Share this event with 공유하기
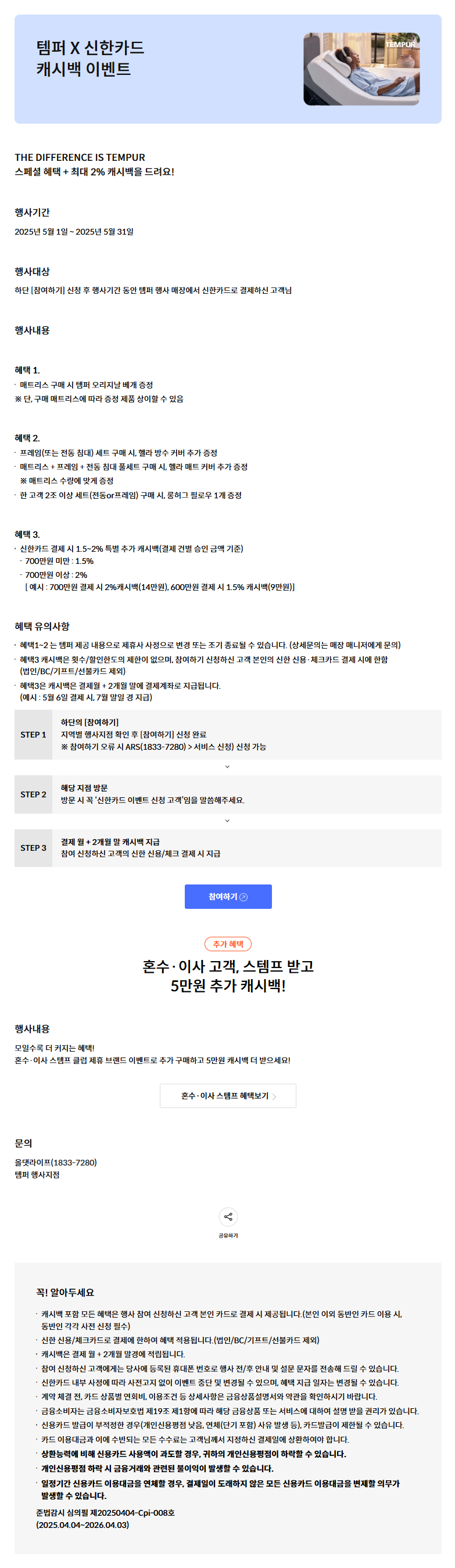The height and width of the screenshot is (1568, 455). click(x=228, y=1216)
